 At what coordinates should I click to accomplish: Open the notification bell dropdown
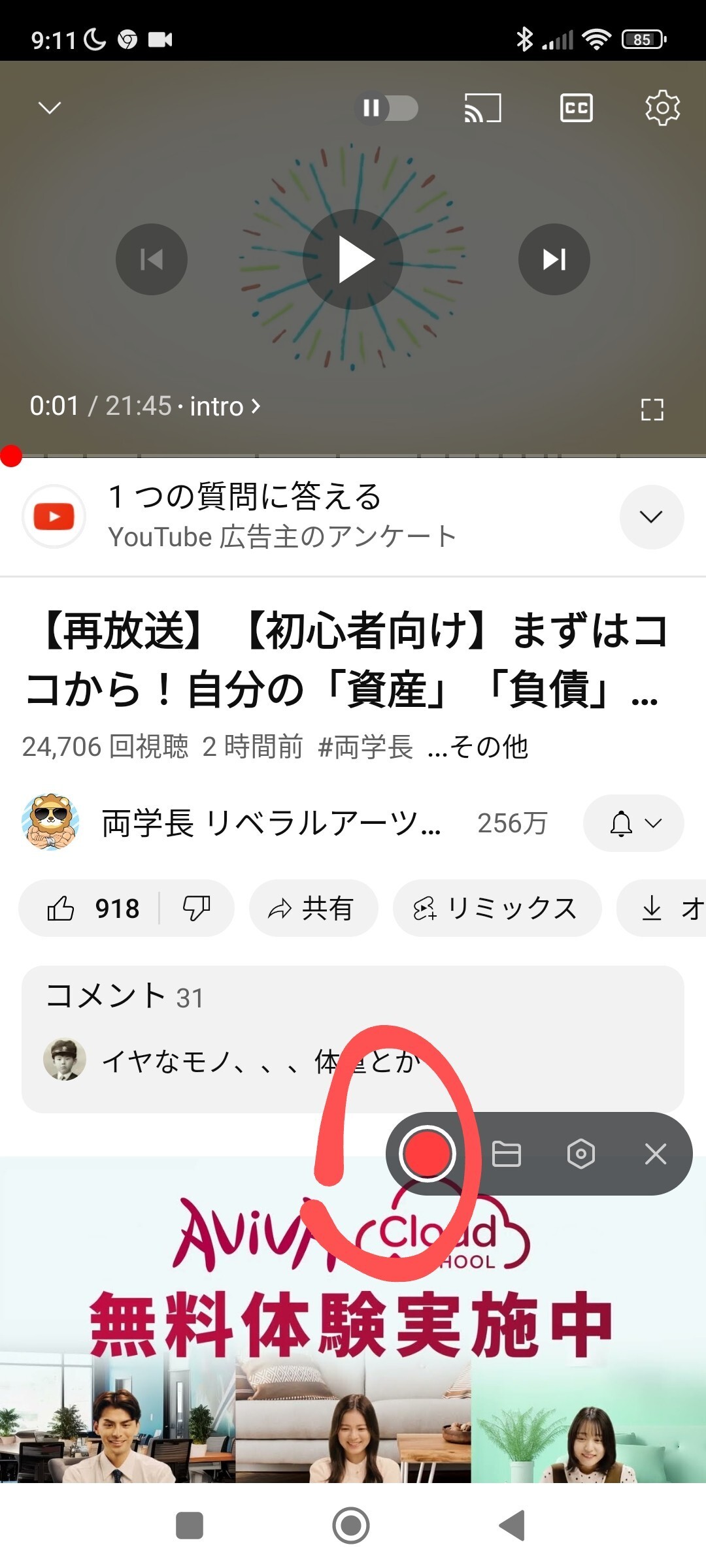pyautogui.click(x=633, y=823)
